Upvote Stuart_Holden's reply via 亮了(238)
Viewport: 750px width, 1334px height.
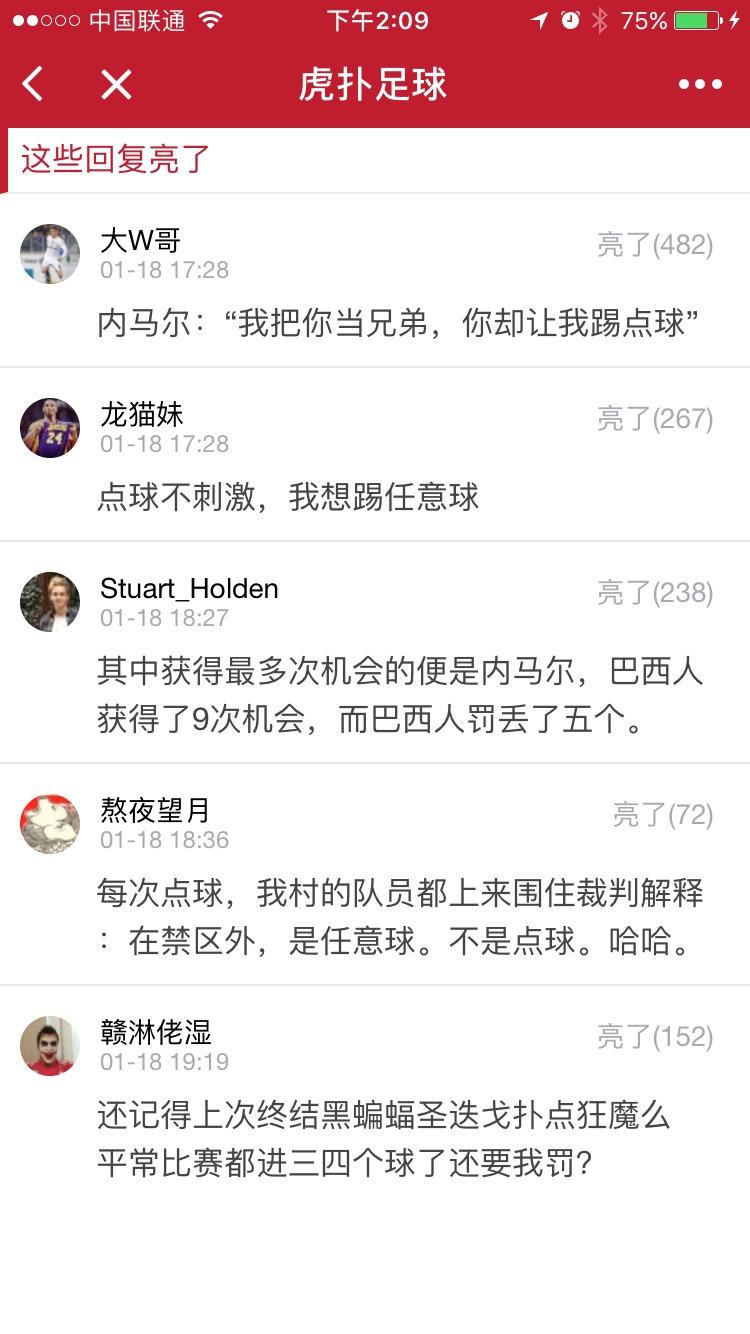(x=655, y=593)
